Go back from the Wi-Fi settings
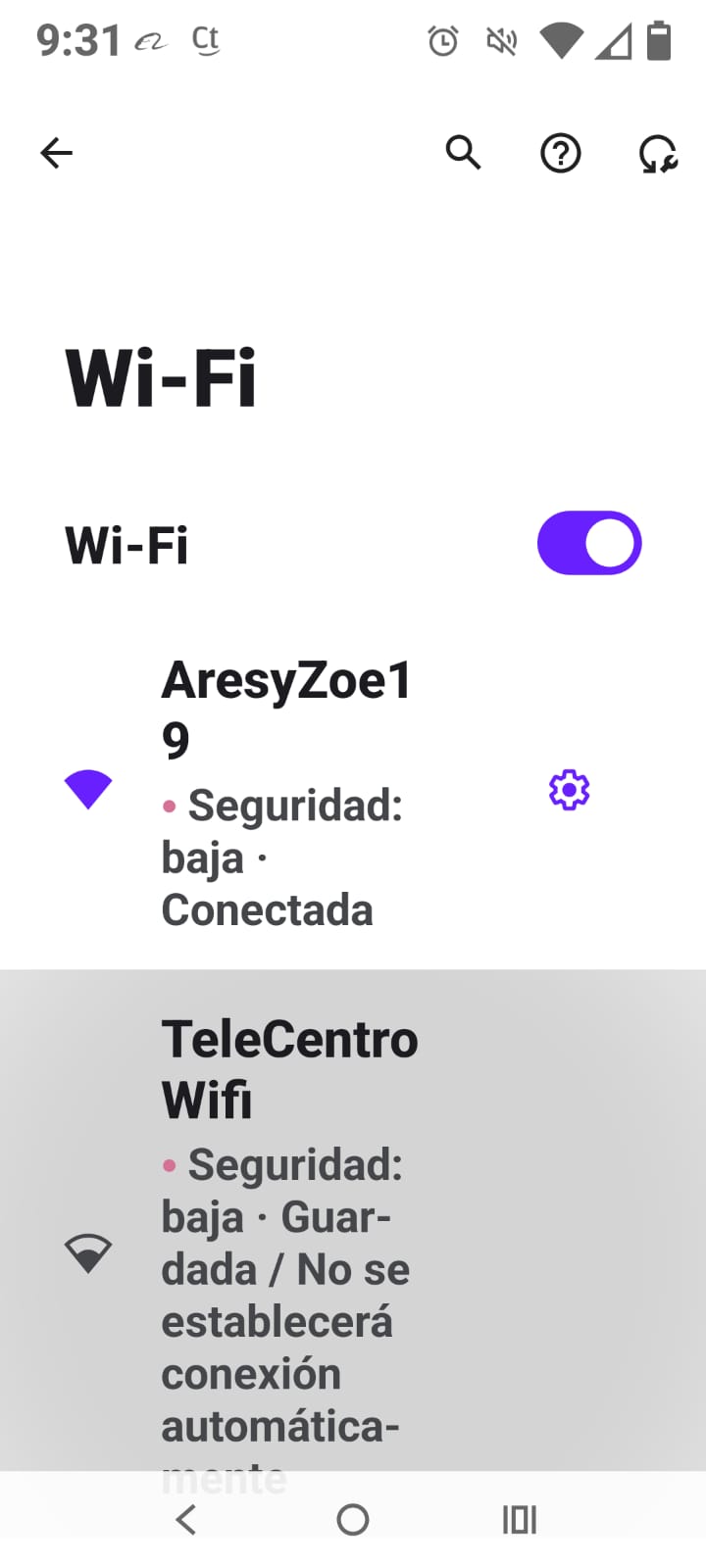Image resolution: width=706 pixels, height=1568 pixels. pyautogui.click(x=57, y=153)
